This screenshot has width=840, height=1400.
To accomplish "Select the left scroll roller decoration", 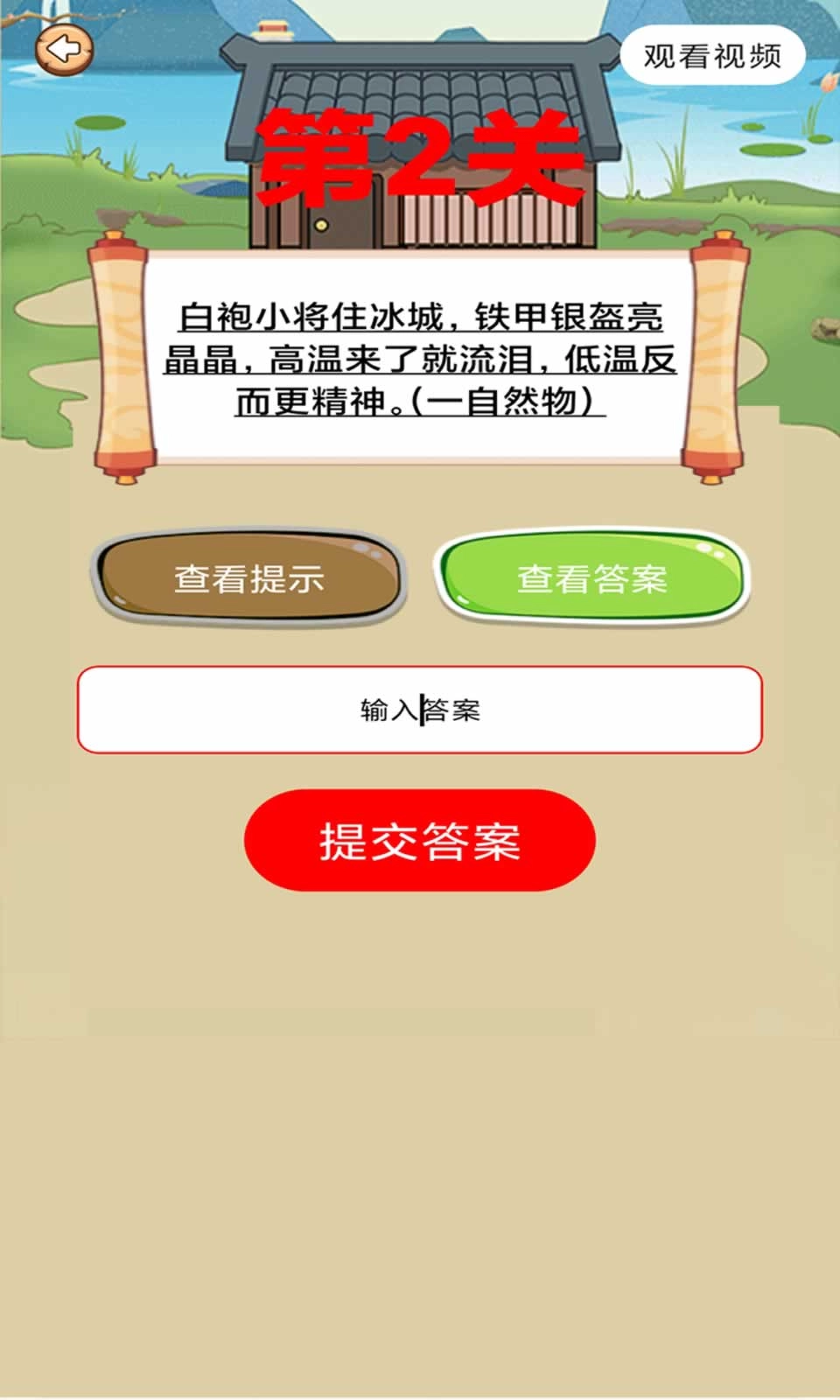I will click(x=118, y=359).
